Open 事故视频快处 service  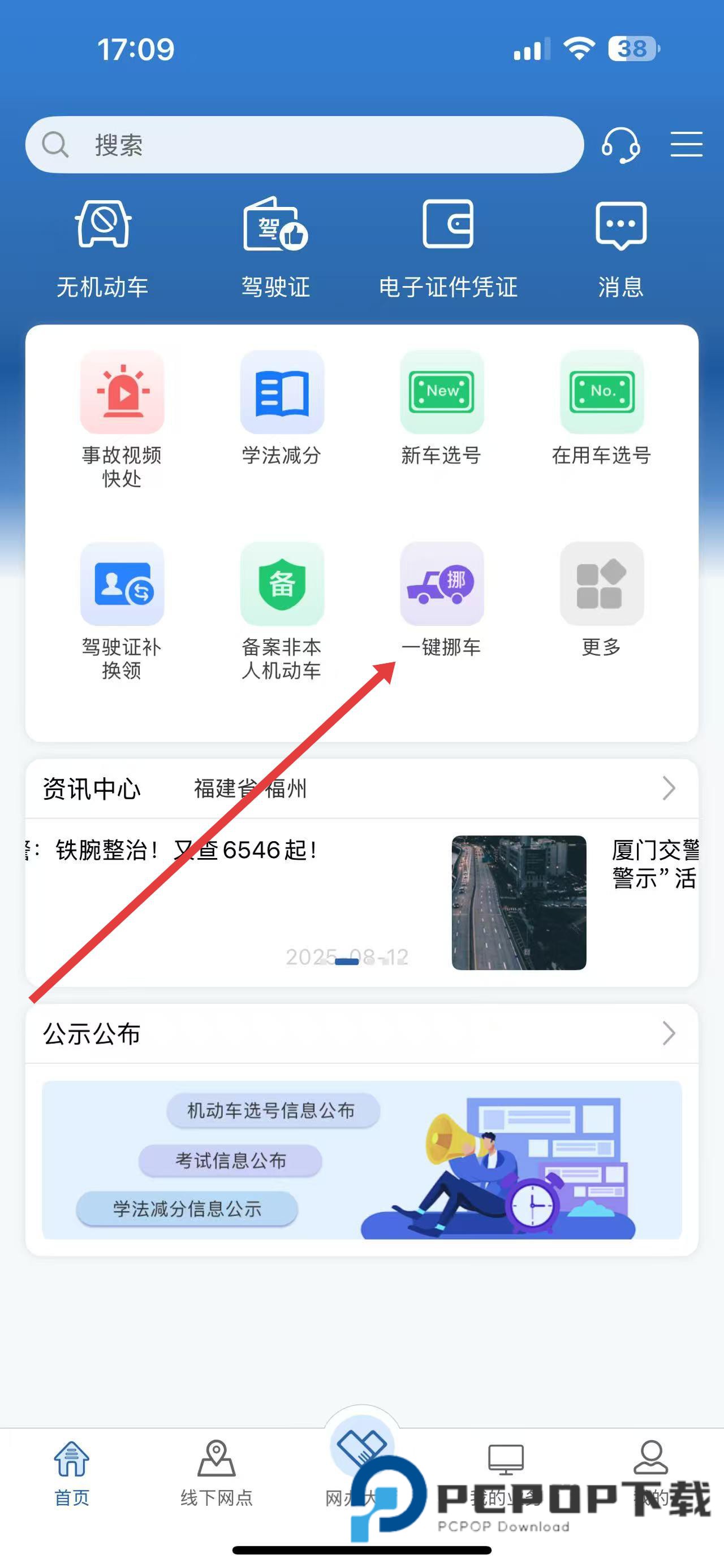(122, 418)
